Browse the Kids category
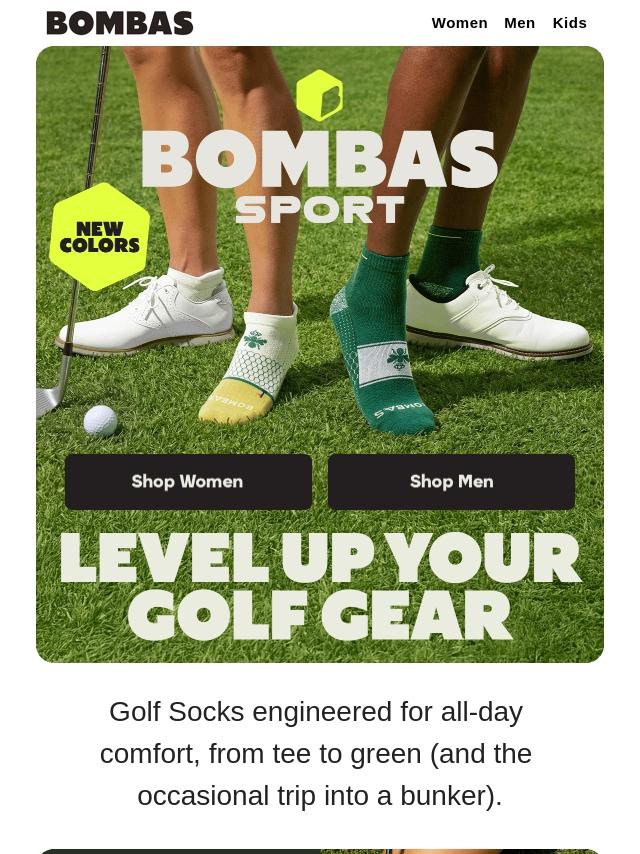 569,23
